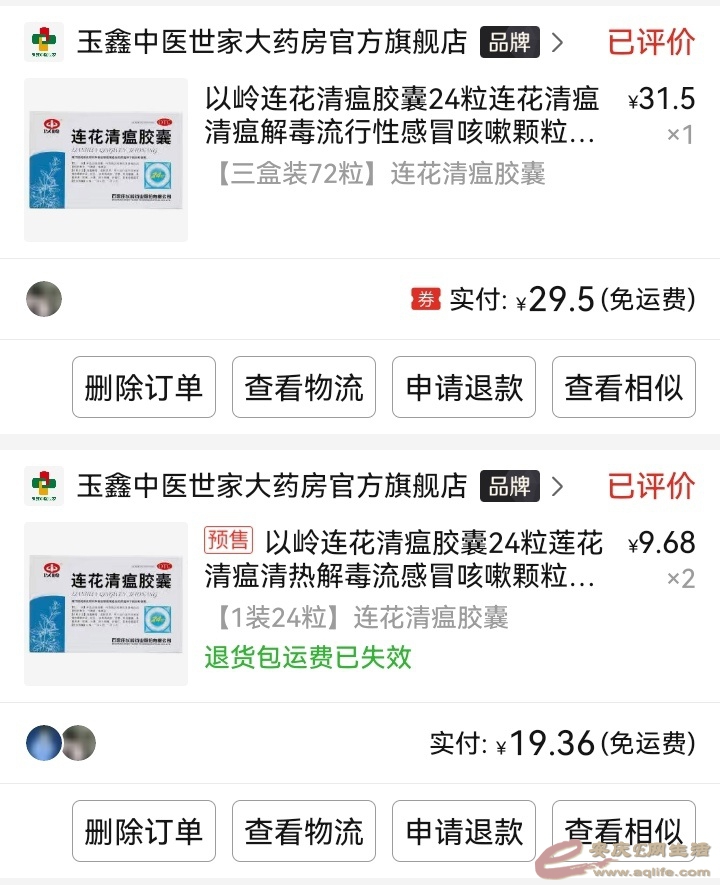Open the 以岭连花清瘟胶囊 三盒装 order details

(x=402, y=116)
